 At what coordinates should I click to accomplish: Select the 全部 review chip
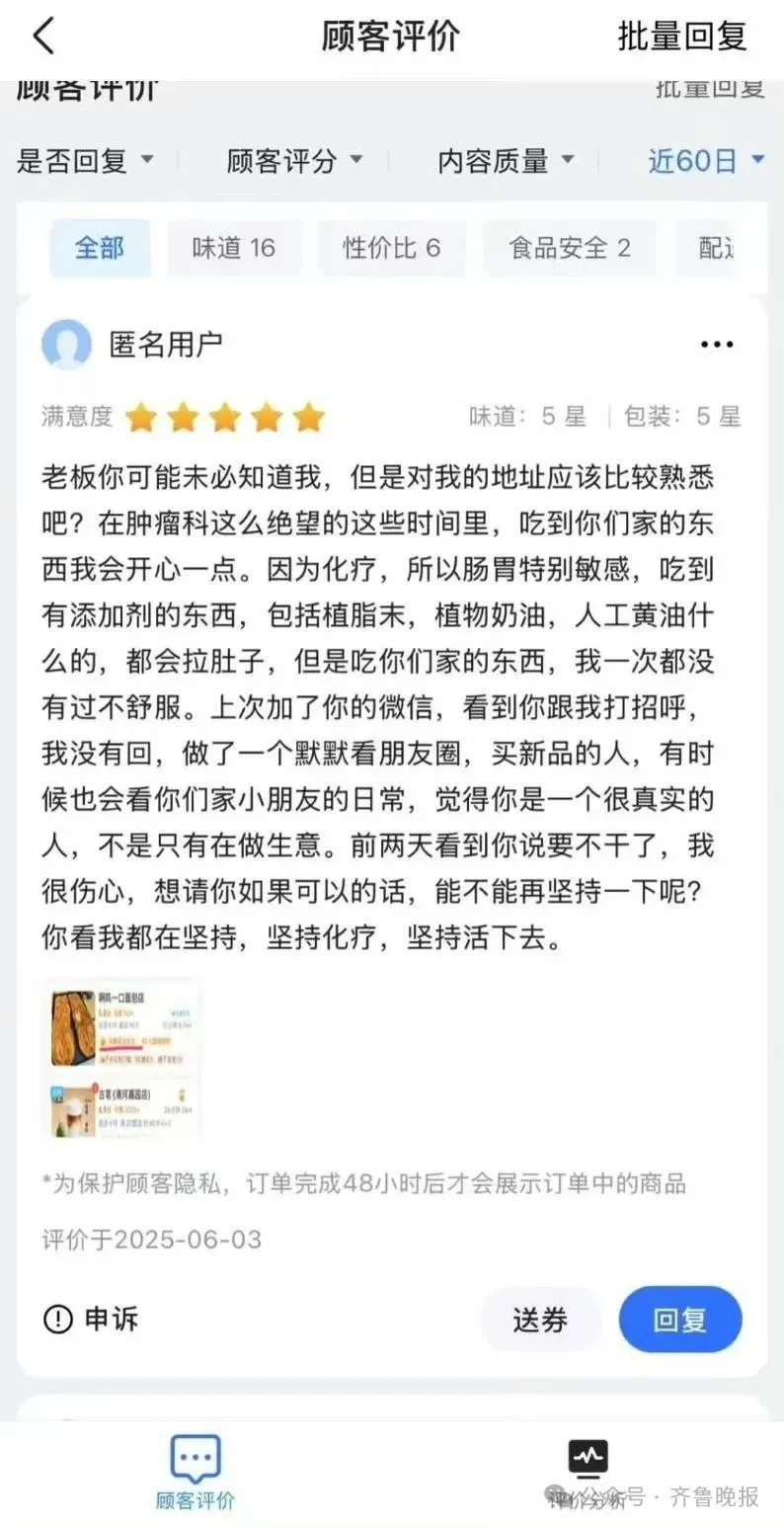click(x=100, y=248)
